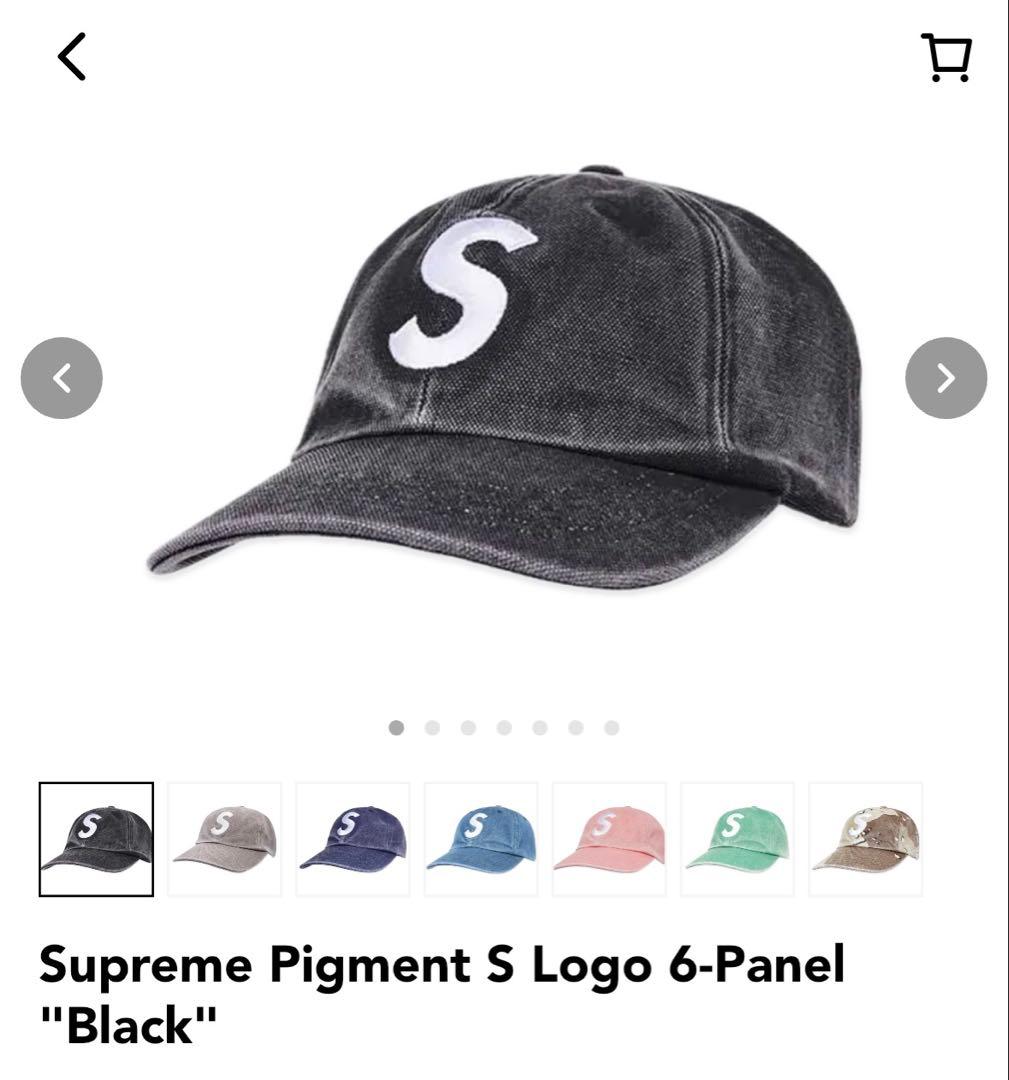The height and width of the screenshot is (1080, 1009).
Task: Select the navy cap variant
Action: [352, 836]
